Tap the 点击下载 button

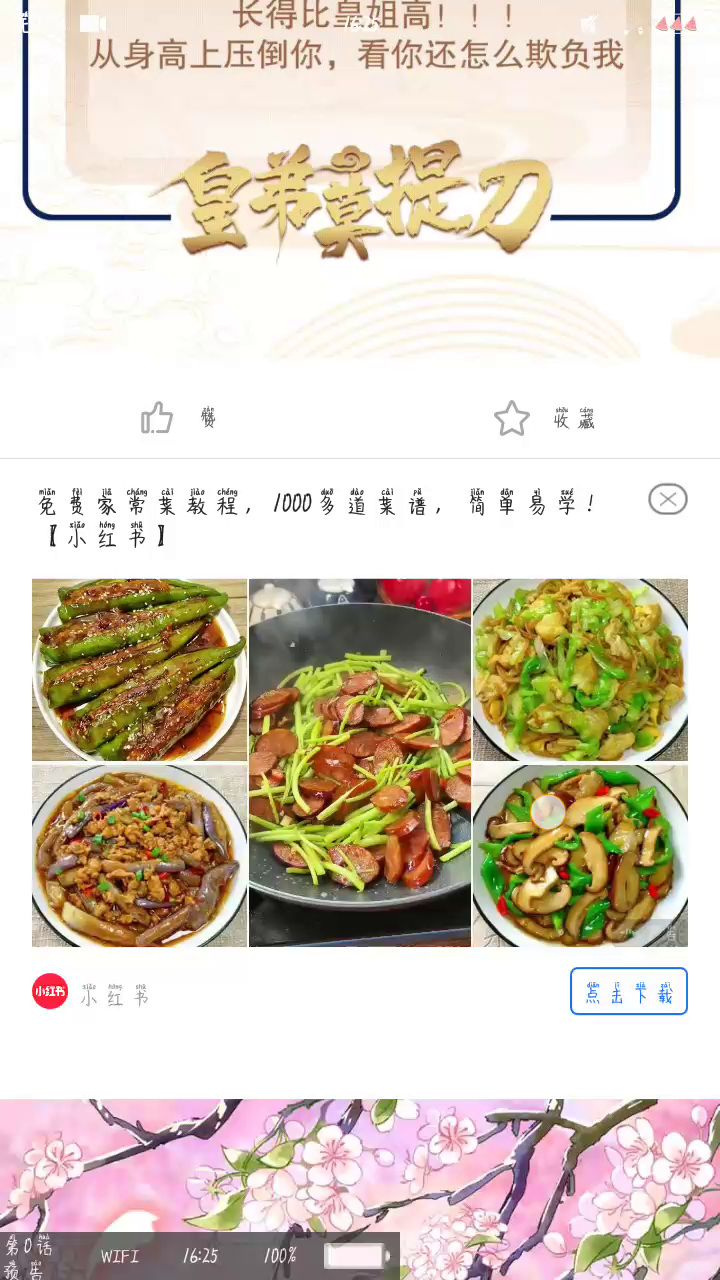click(x=629, y=991)
